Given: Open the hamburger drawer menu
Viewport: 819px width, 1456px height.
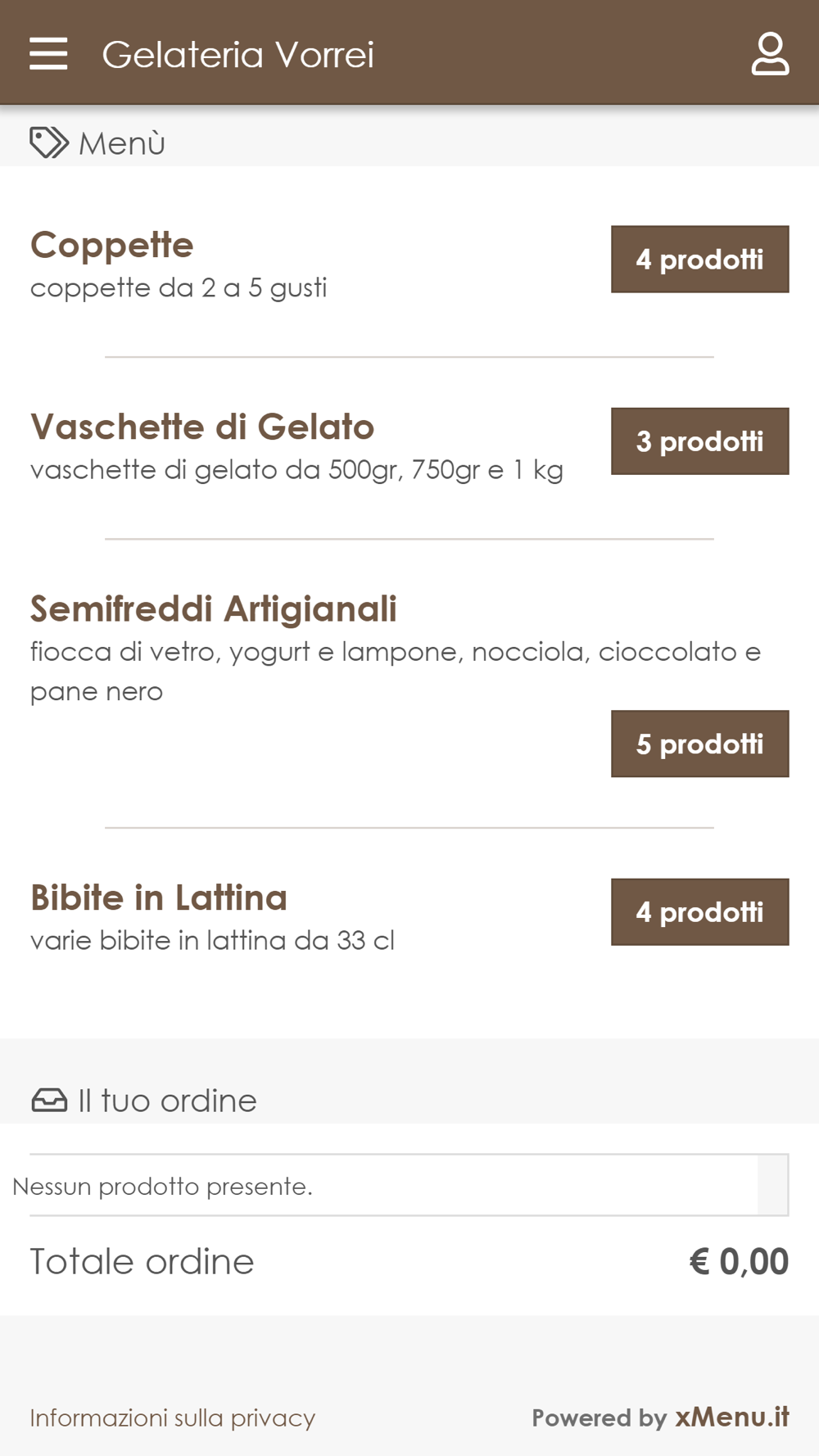Looking at the screenshot, I should click(48, 54).
